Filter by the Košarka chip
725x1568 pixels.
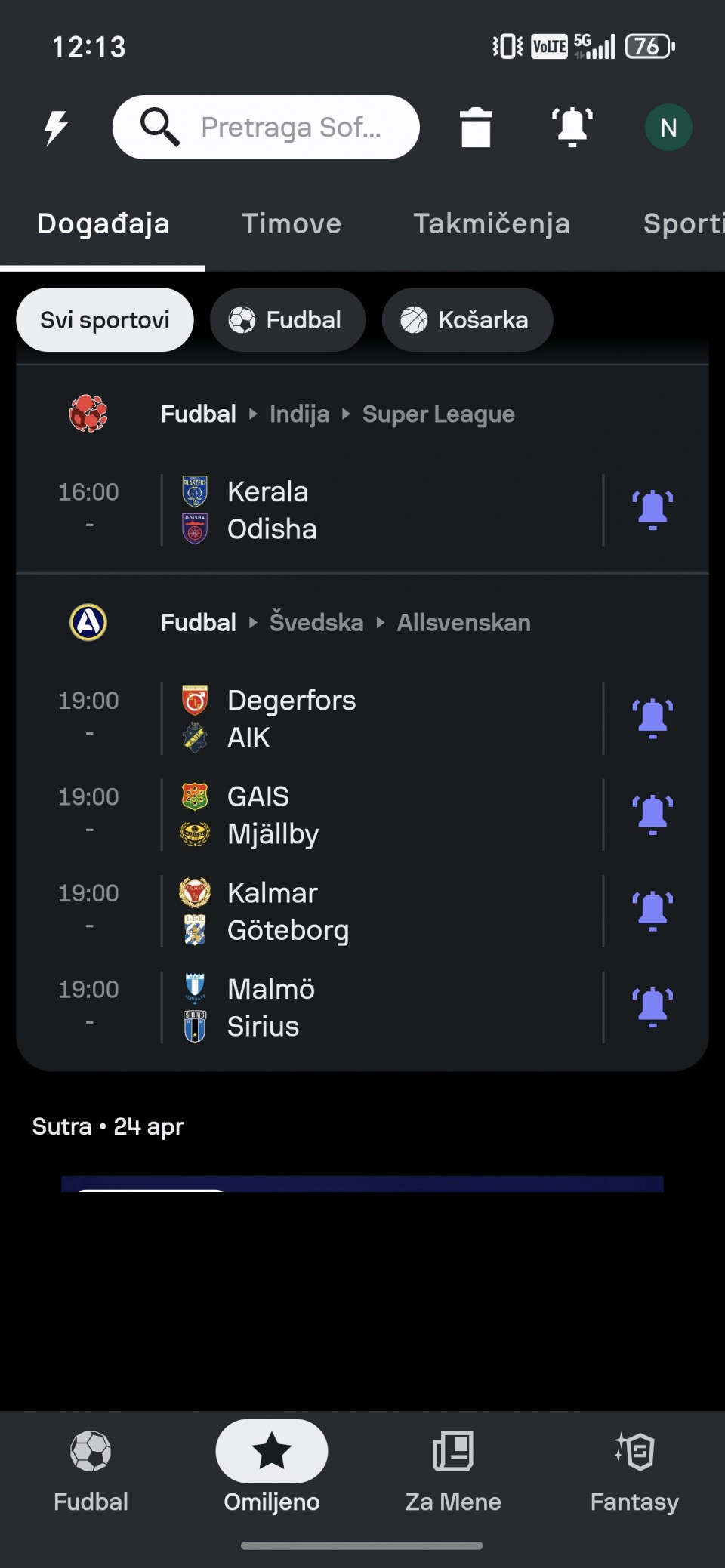pos(467,320)
